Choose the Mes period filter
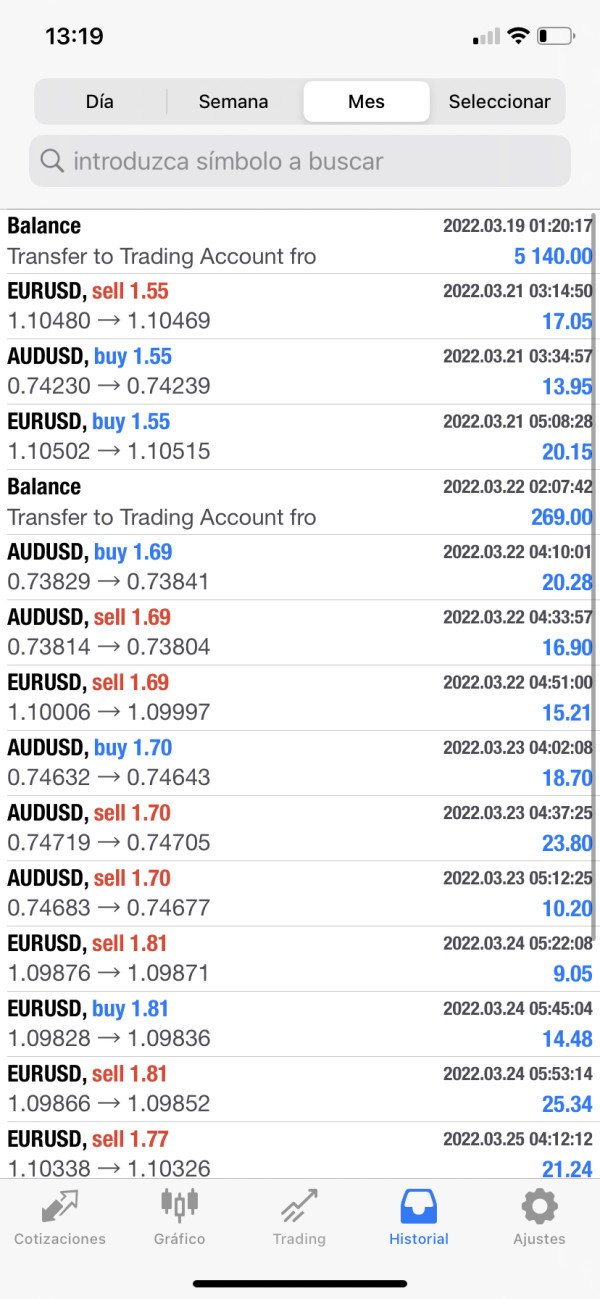Screen dimensions: 600x1299 [x=366, y=102]
